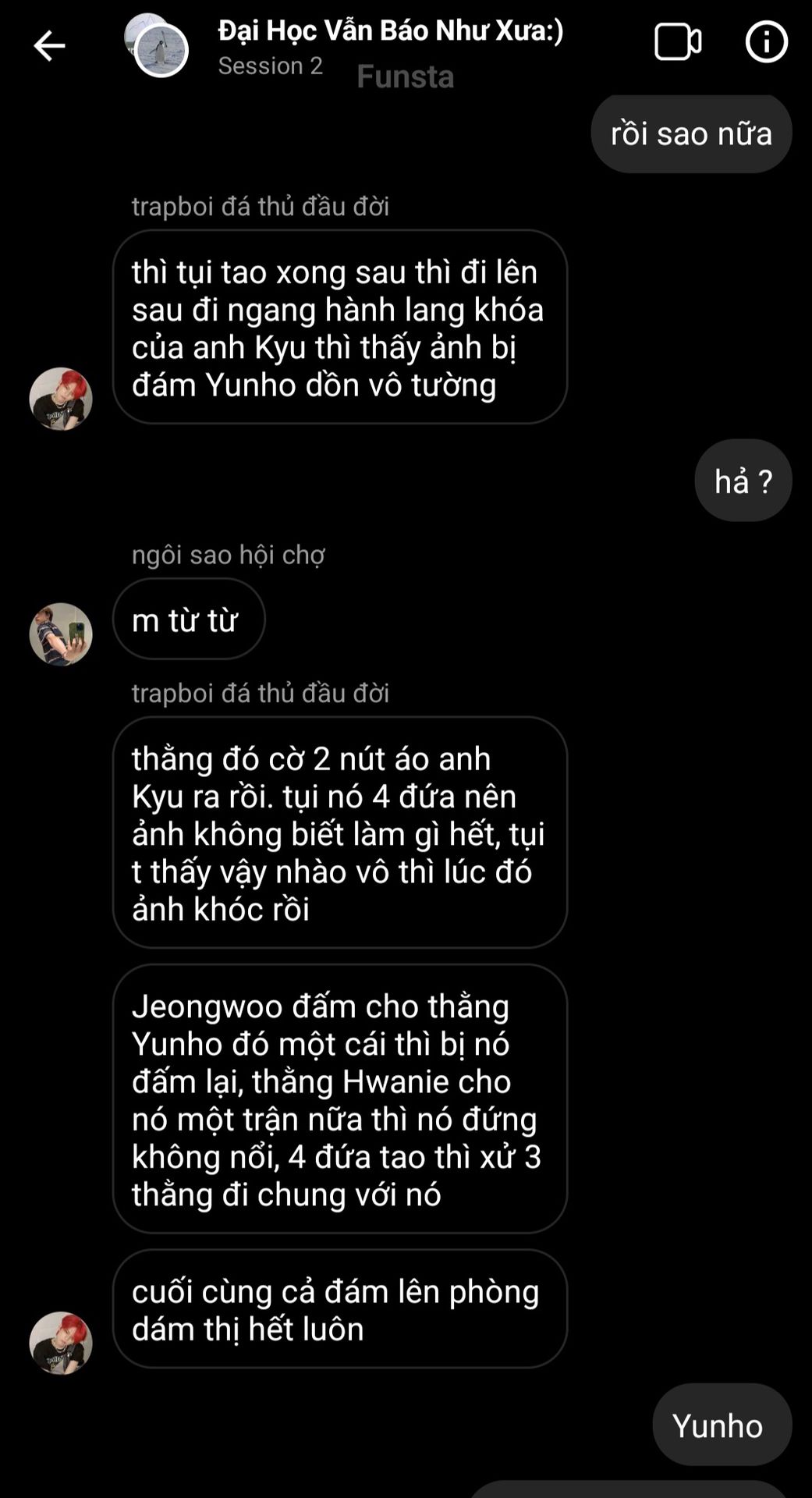The image size is (812, 1498).
Task: View avatar of ngôi sao hội chợ
Action: (x=61, y=634)
